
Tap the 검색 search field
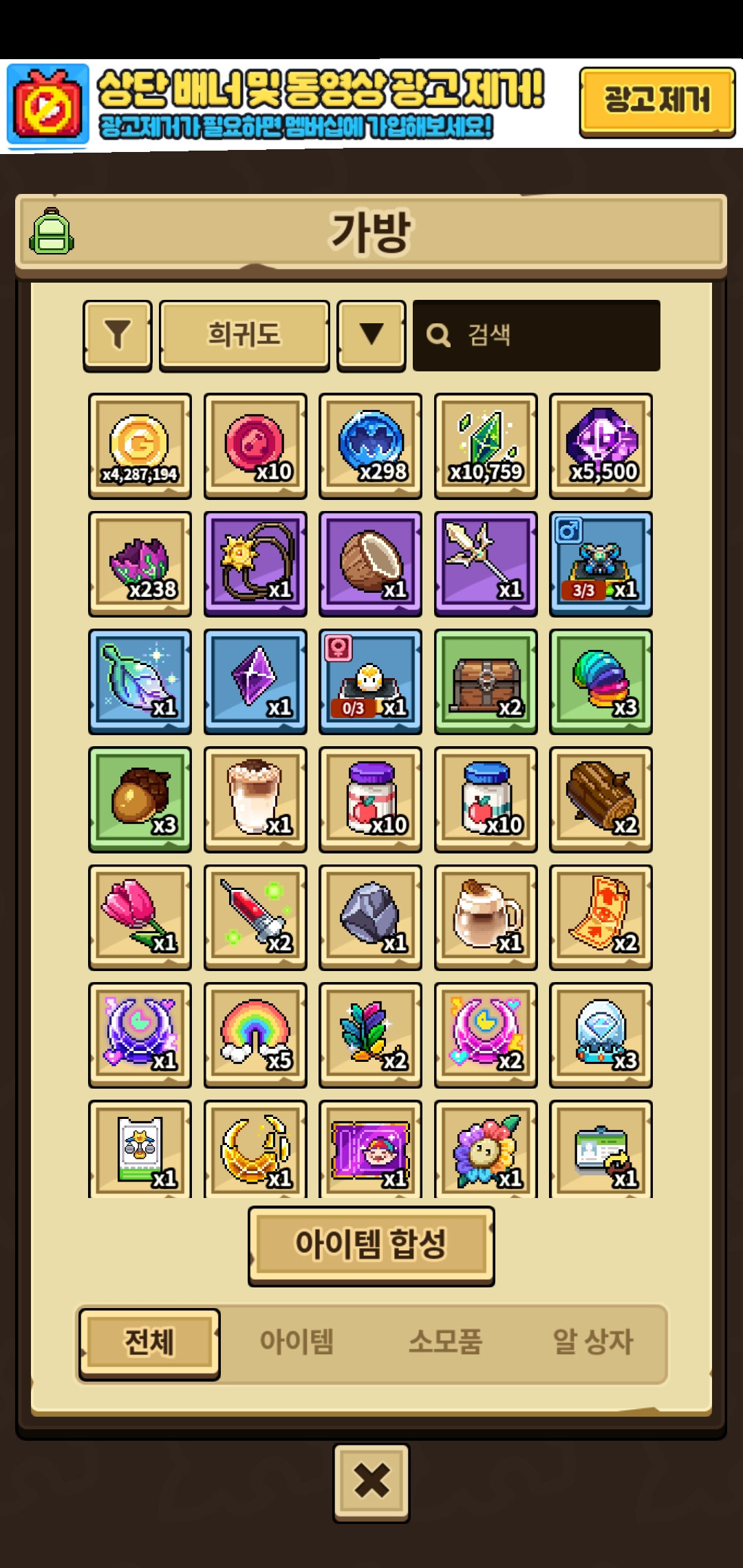click(x=537, y=336)
